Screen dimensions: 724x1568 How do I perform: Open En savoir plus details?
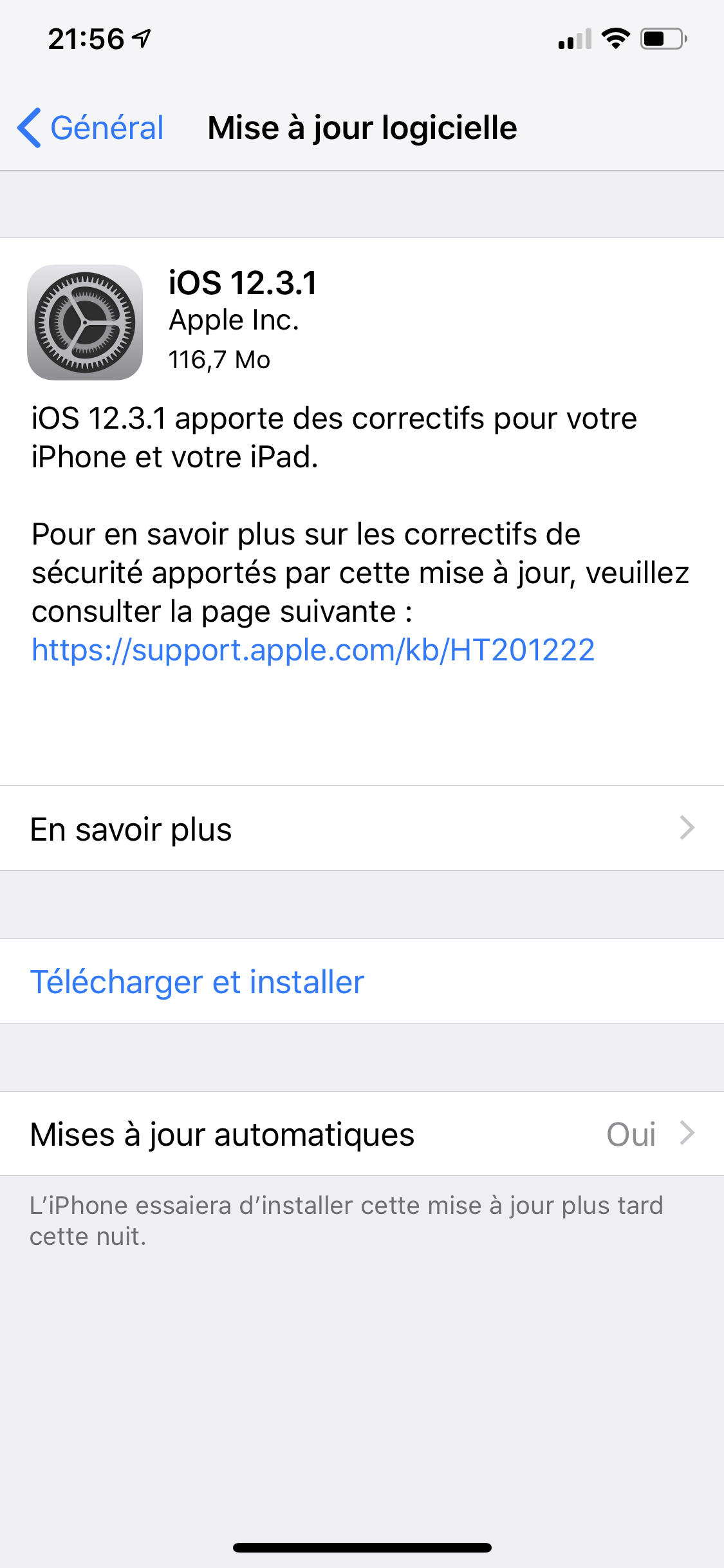362,828
